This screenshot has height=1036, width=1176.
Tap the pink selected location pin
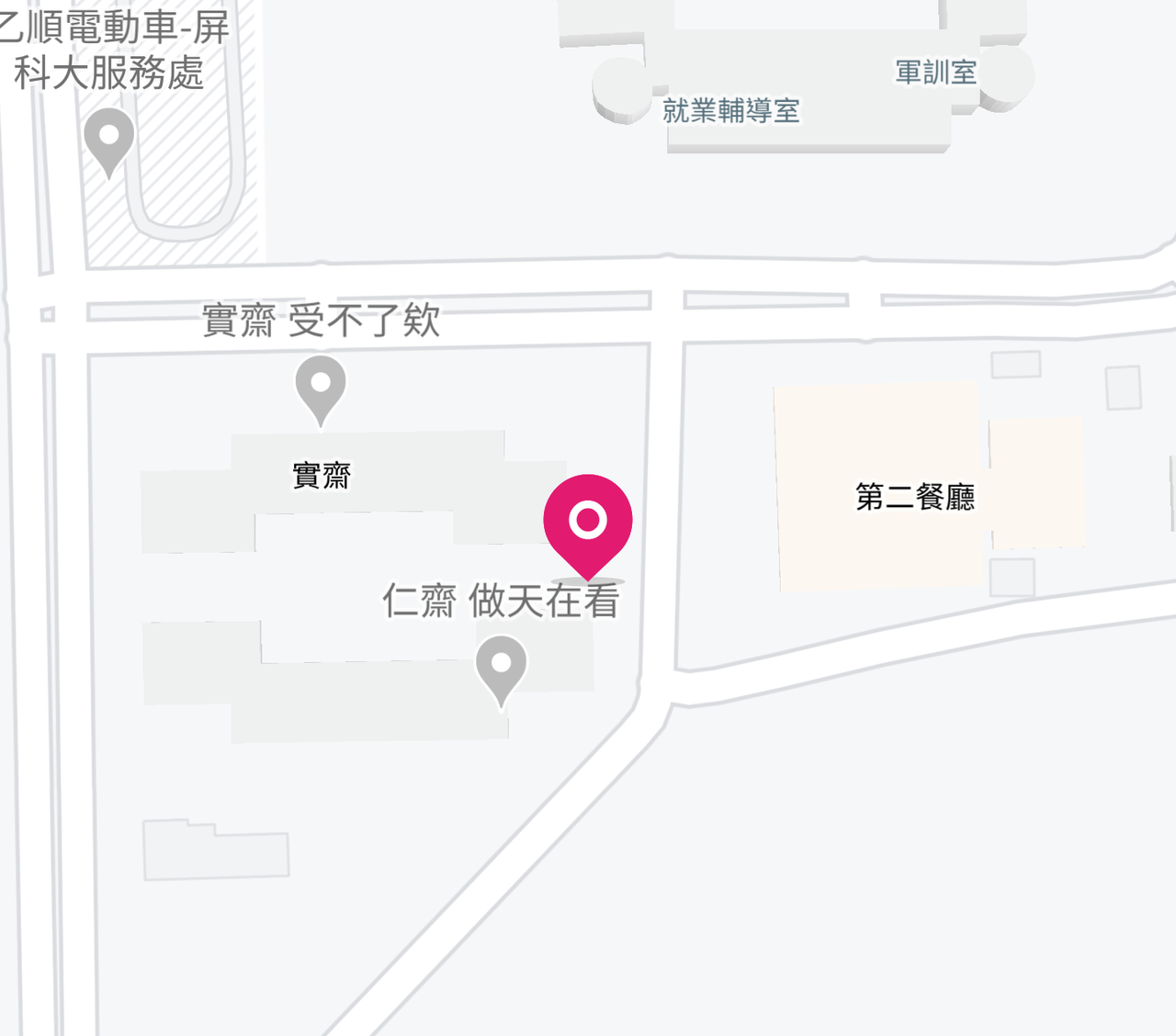[x=588, y=522]
